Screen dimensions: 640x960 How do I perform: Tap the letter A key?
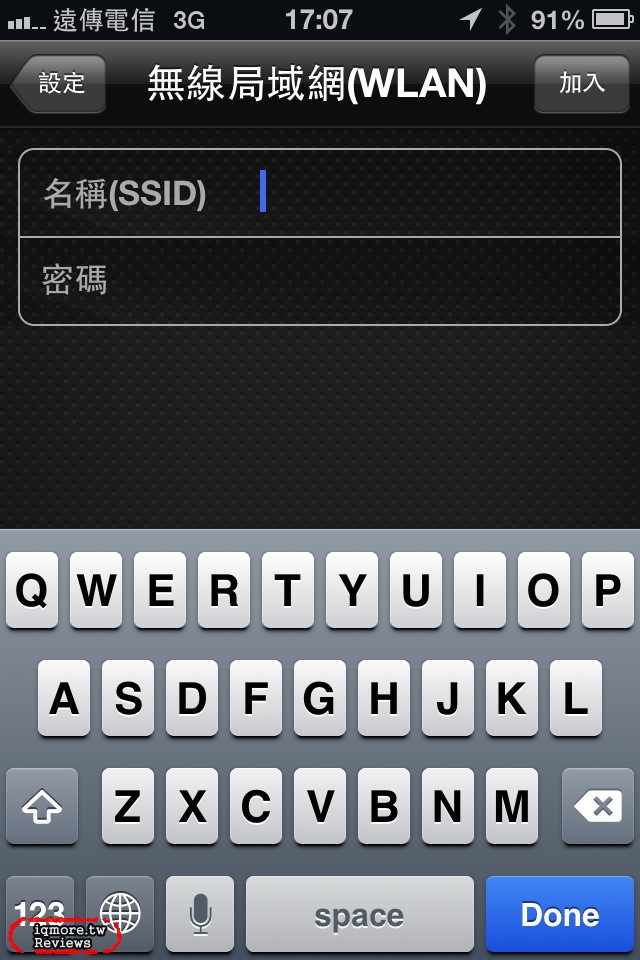[x=64, y=699]
